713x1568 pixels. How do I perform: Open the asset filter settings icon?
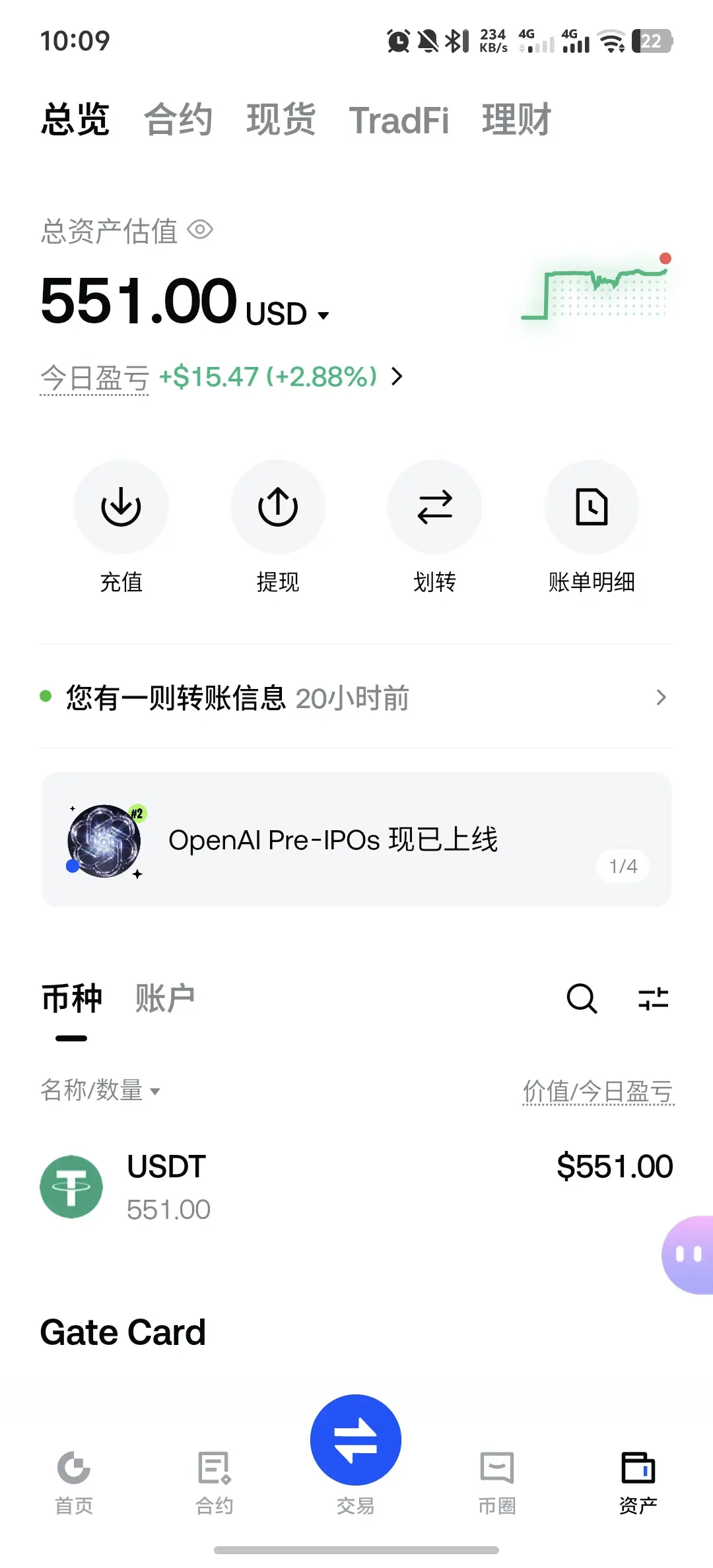(x=654, y=998)
